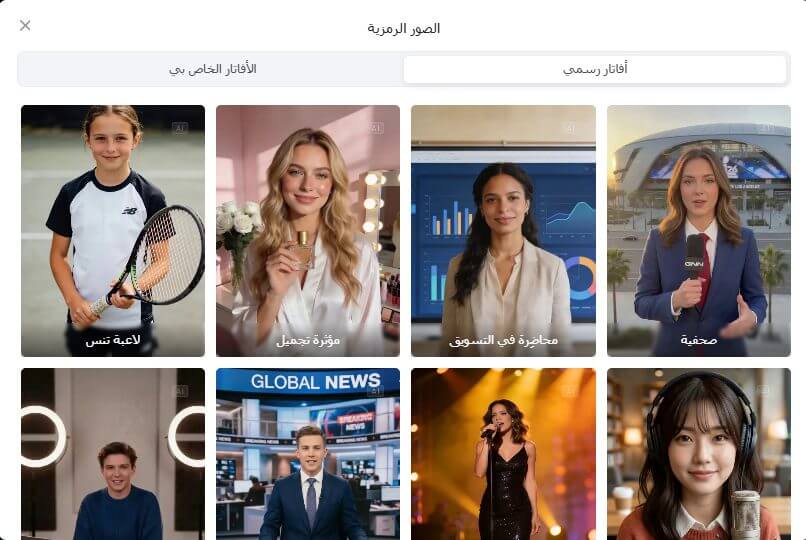Pick the محاضرة في التسويق avatar
The height and width of the screenshot is (540, 806).
(x=503, y=230)
